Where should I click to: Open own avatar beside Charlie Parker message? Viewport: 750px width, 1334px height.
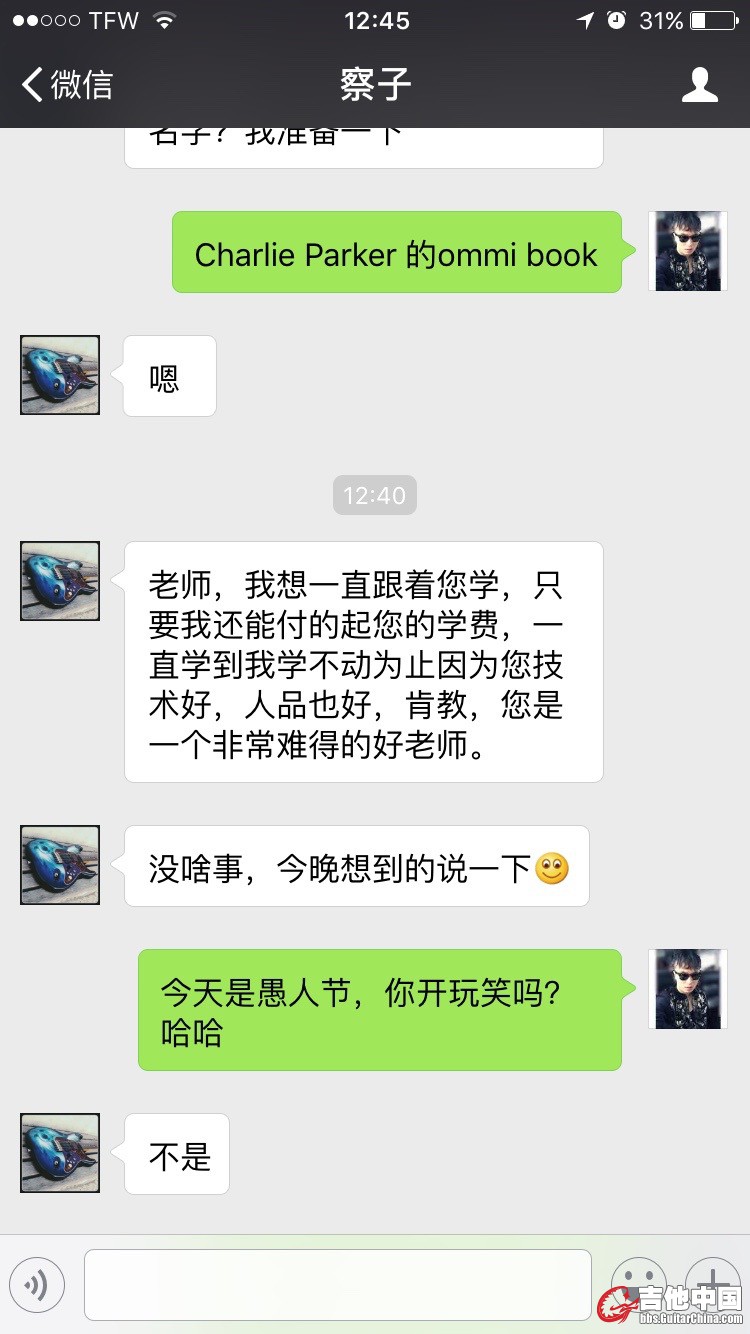(687, 251)
